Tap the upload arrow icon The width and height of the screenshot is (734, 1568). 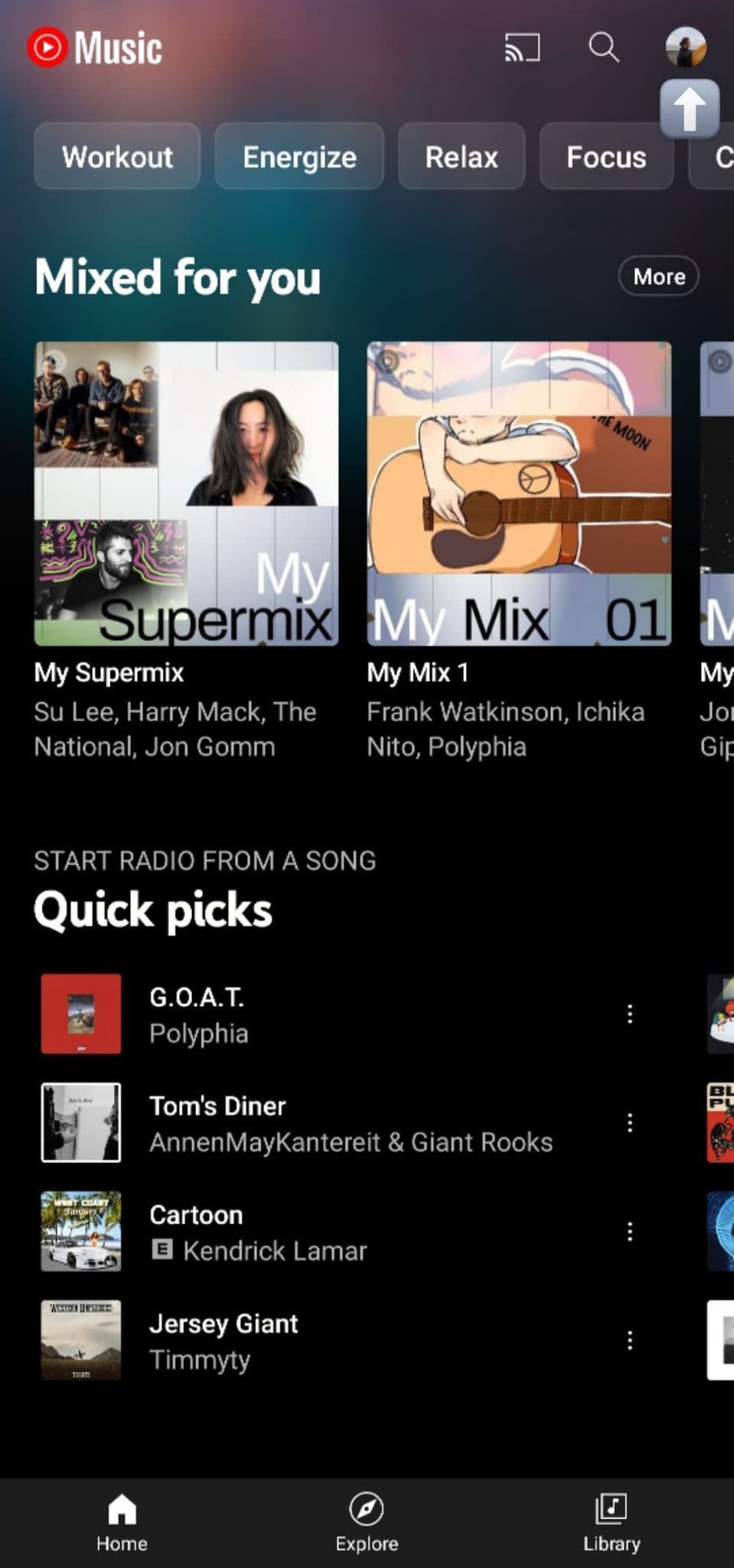690,107
